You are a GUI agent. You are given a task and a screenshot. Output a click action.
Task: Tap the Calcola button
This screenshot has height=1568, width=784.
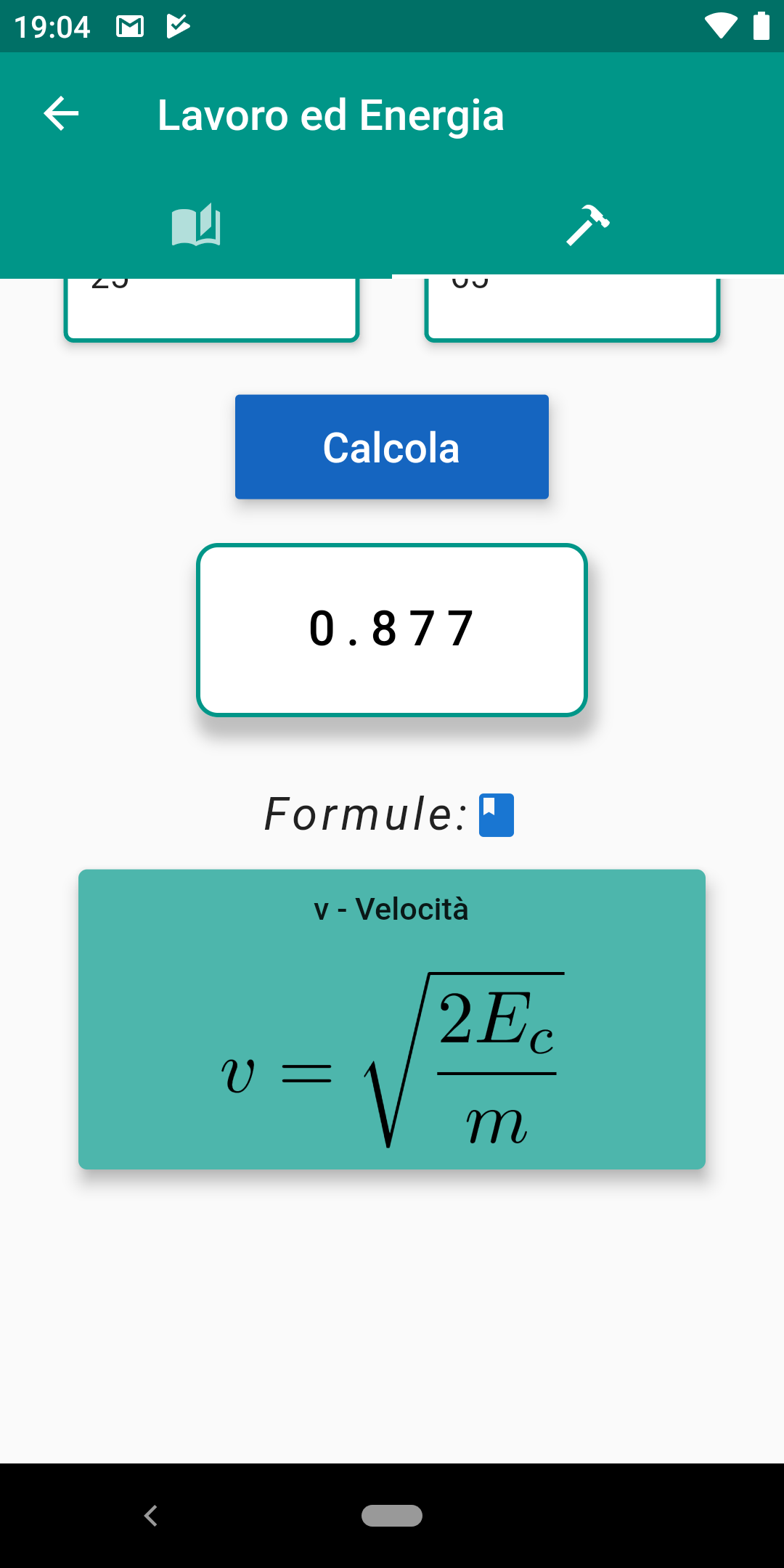pyautogui.click(x=392, y=447)
